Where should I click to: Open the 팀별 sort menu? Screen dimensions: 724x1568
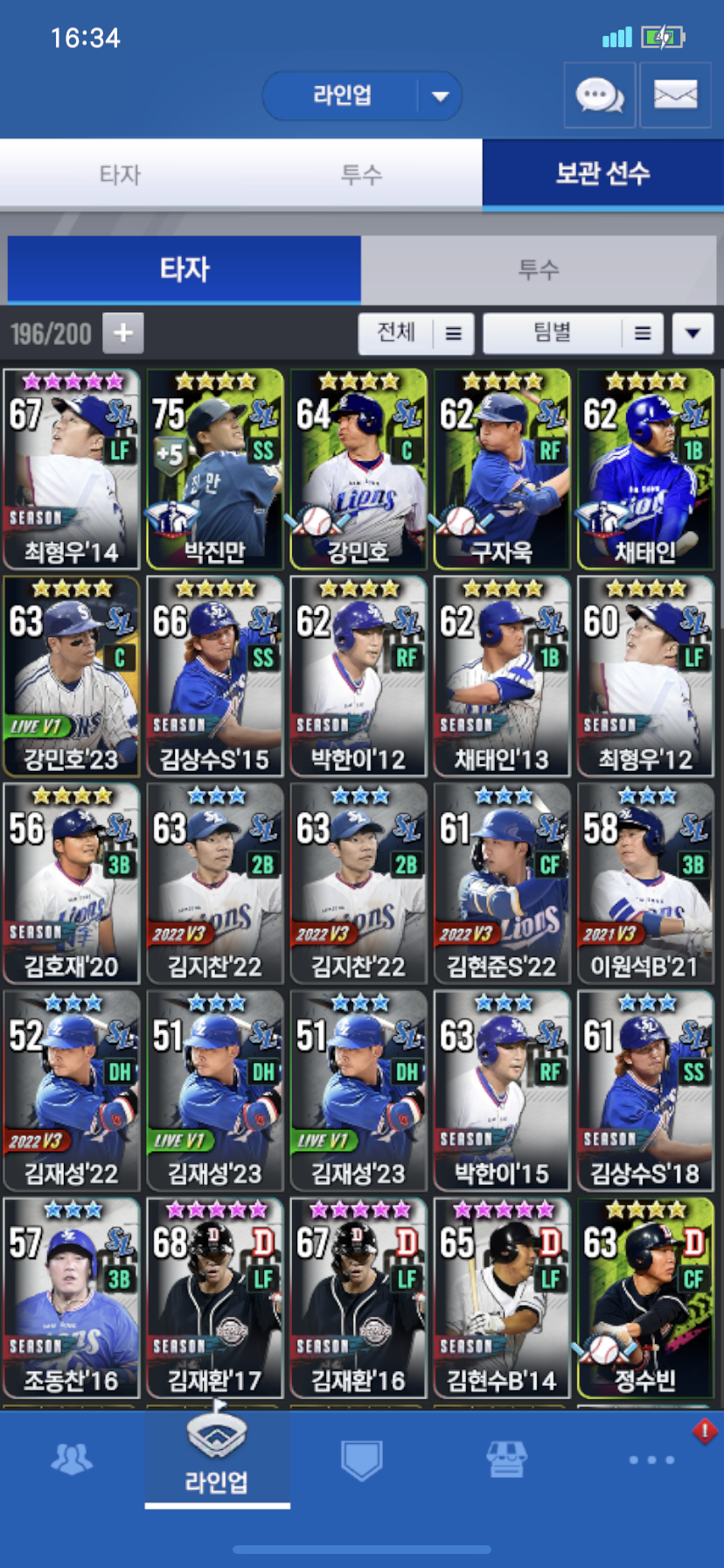[x=573, y=333]
